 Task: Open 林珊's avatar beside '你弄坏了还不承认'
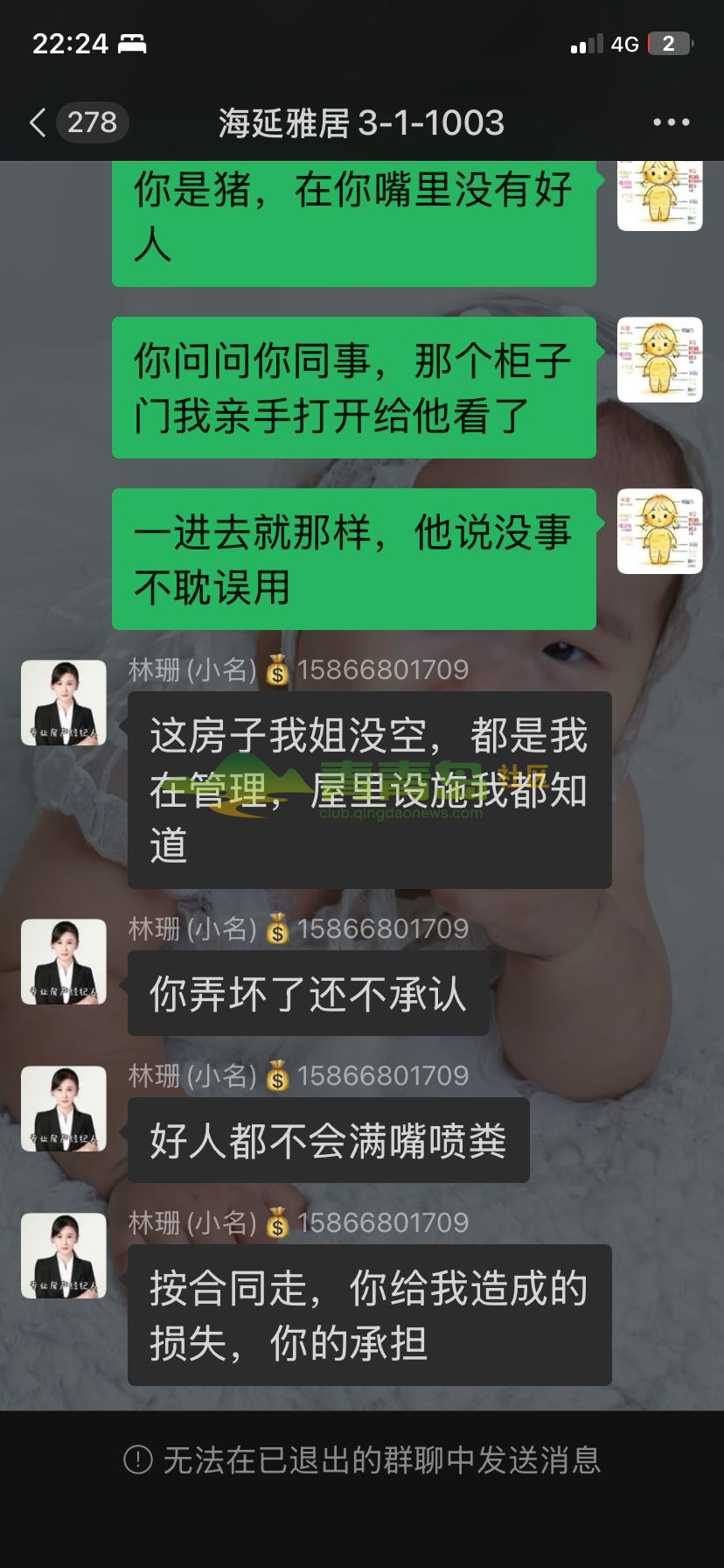64,962
